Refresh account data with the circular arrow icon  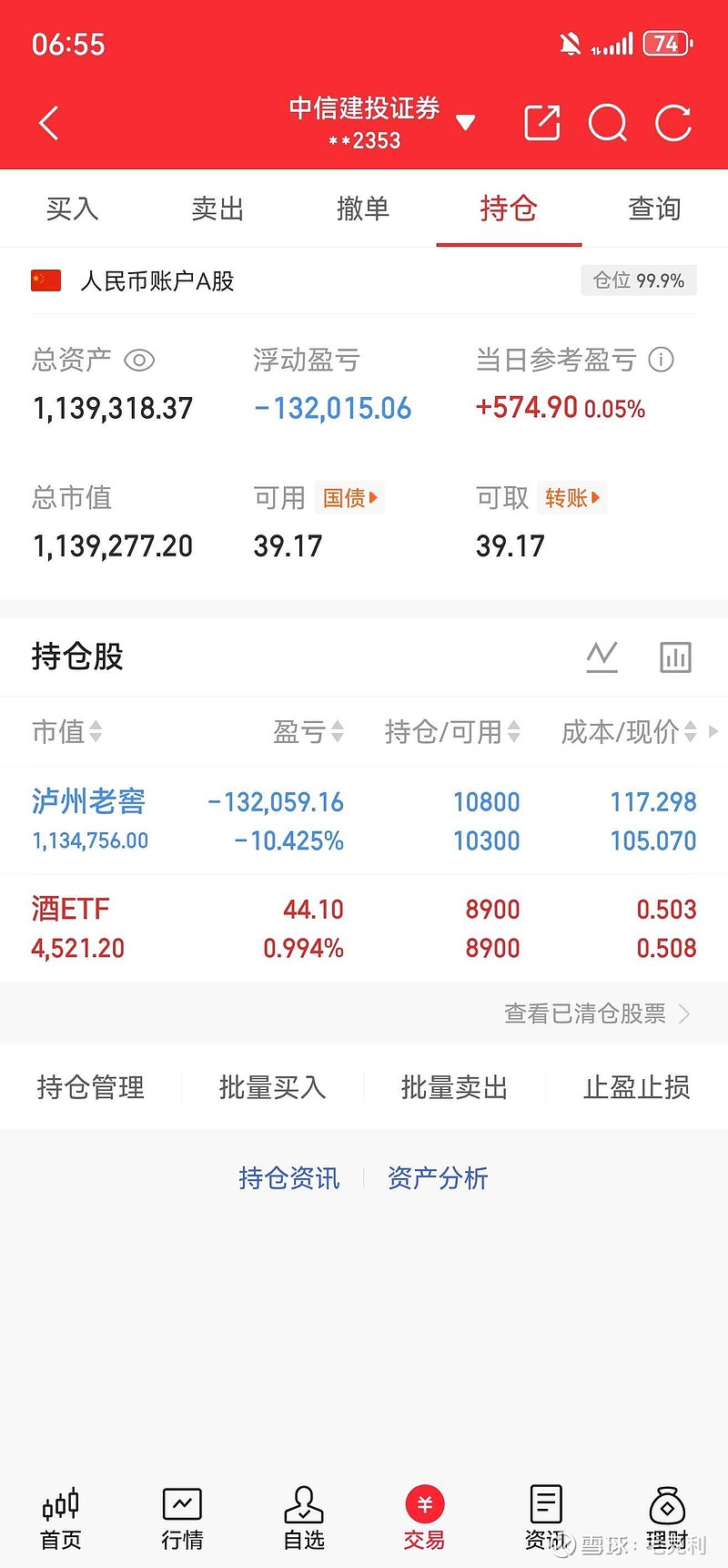[673, 122]
